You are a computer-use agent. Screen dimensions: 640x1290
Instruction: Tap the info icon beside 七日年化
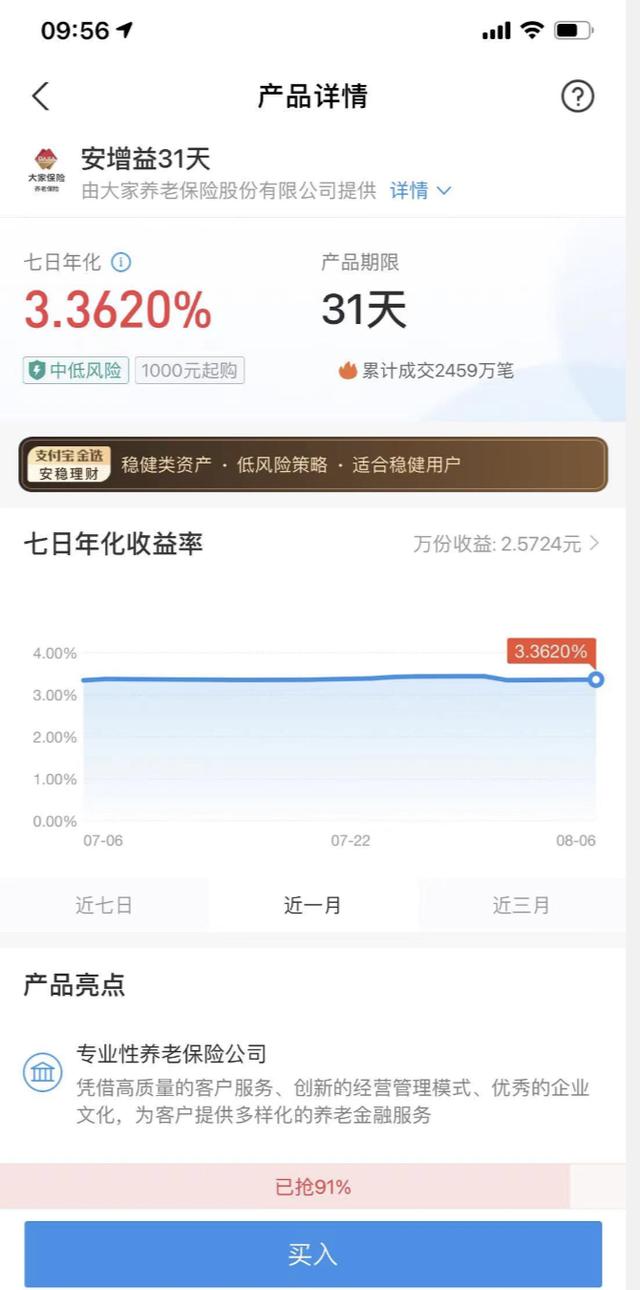(x=121, y=263)
